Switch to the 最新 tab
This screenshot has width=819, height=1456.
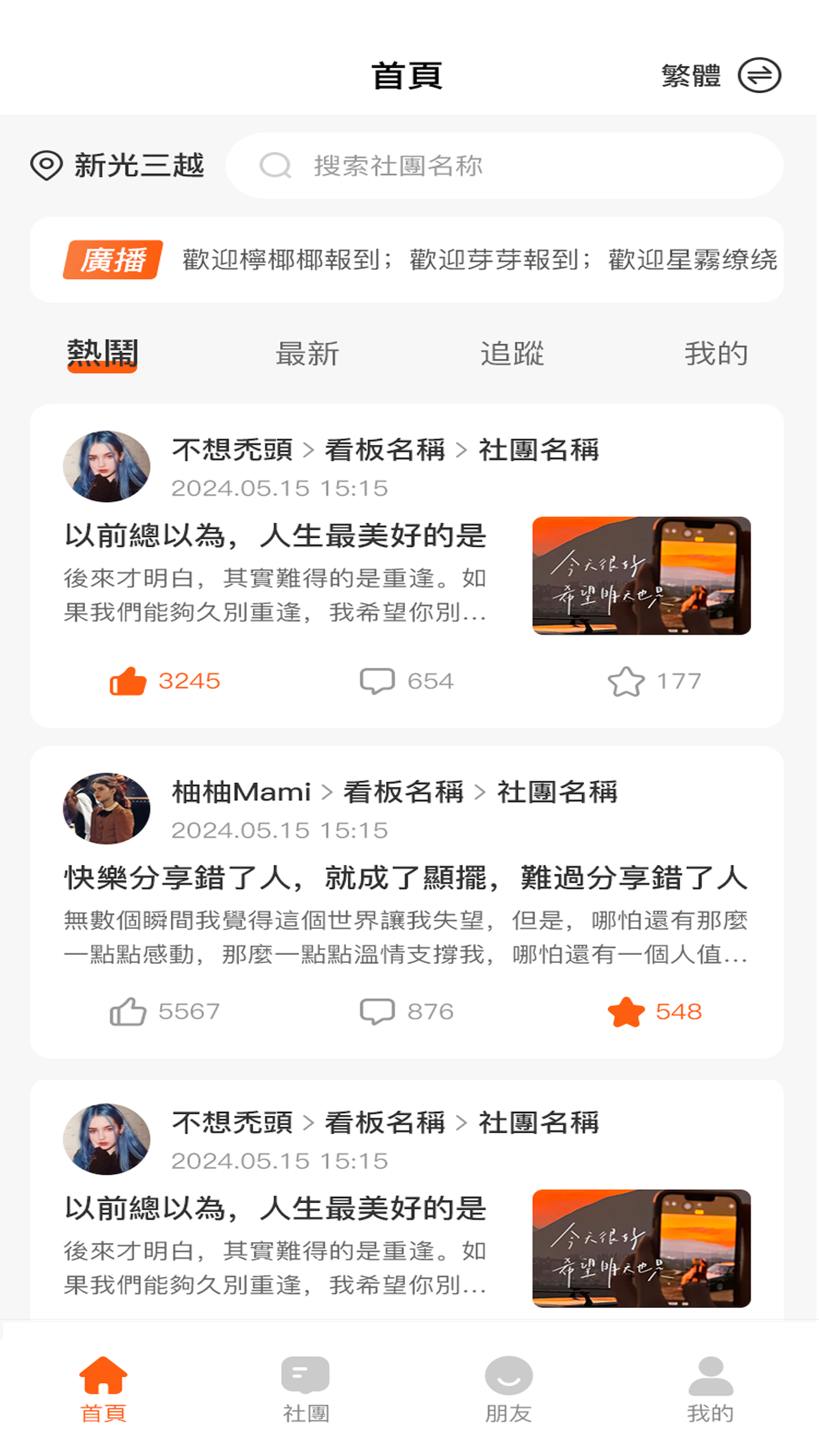point(307,354)
